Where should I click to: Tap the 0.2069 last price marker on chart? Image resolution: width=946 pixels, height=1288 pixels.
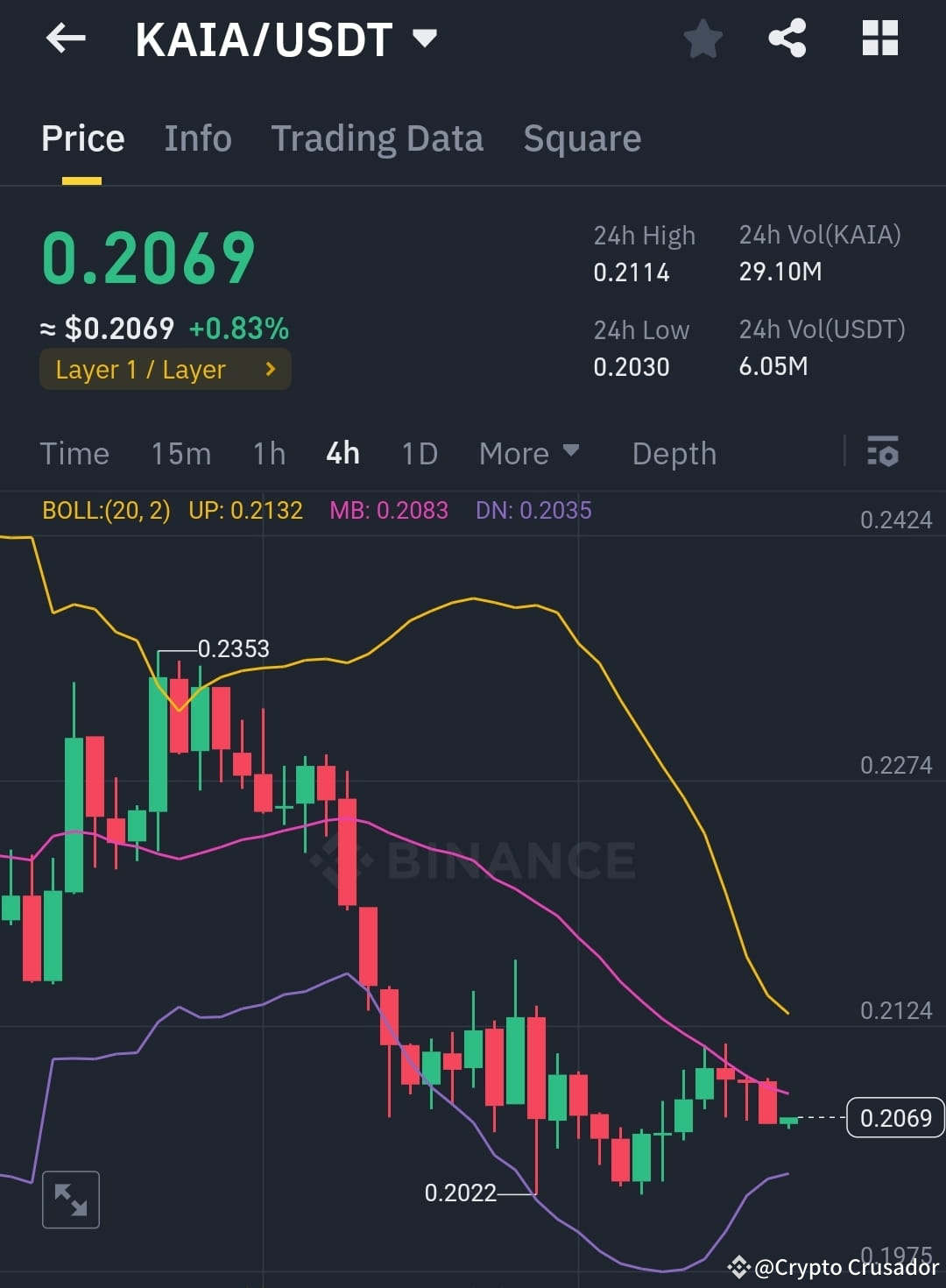point(894,1118)
